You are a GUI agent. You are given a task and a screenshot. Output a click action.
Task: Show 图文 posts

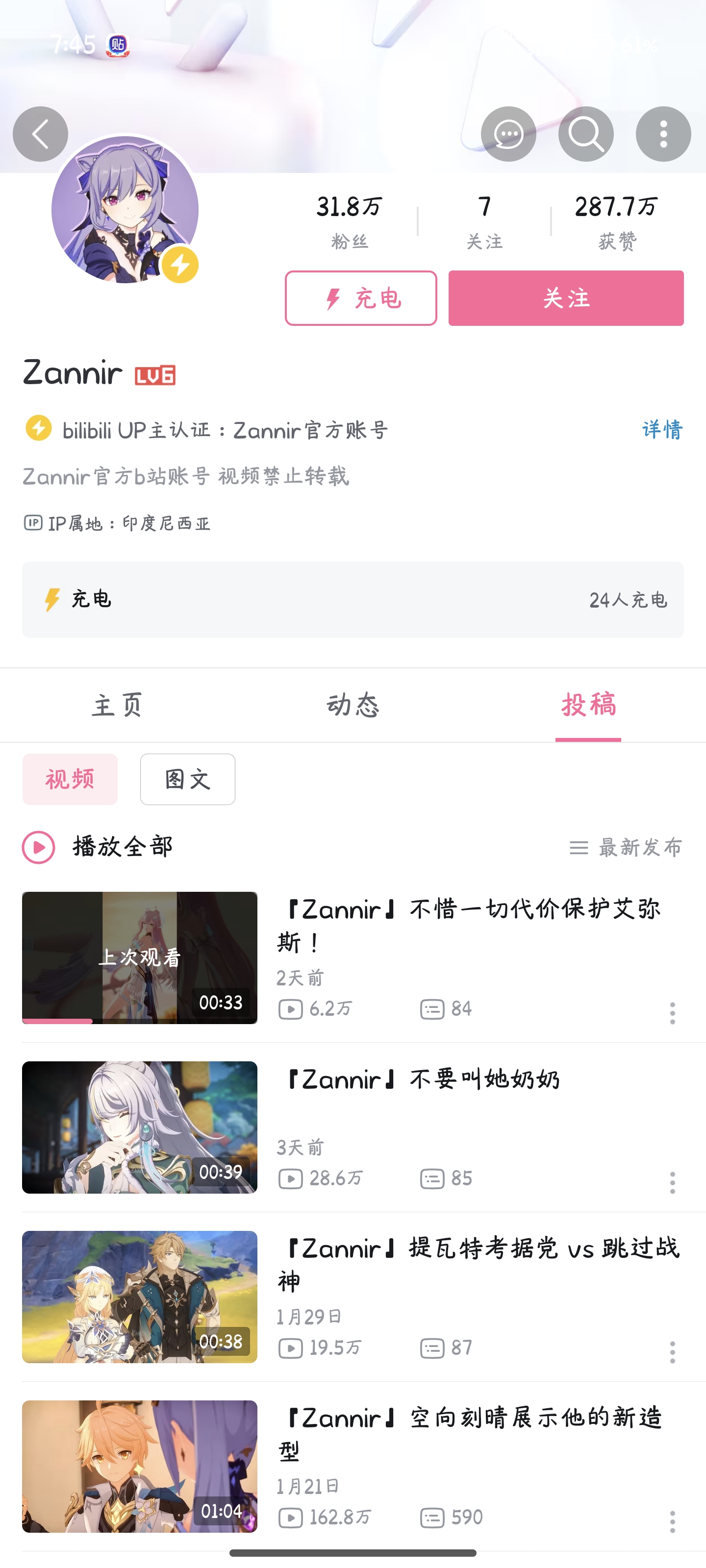187,779
